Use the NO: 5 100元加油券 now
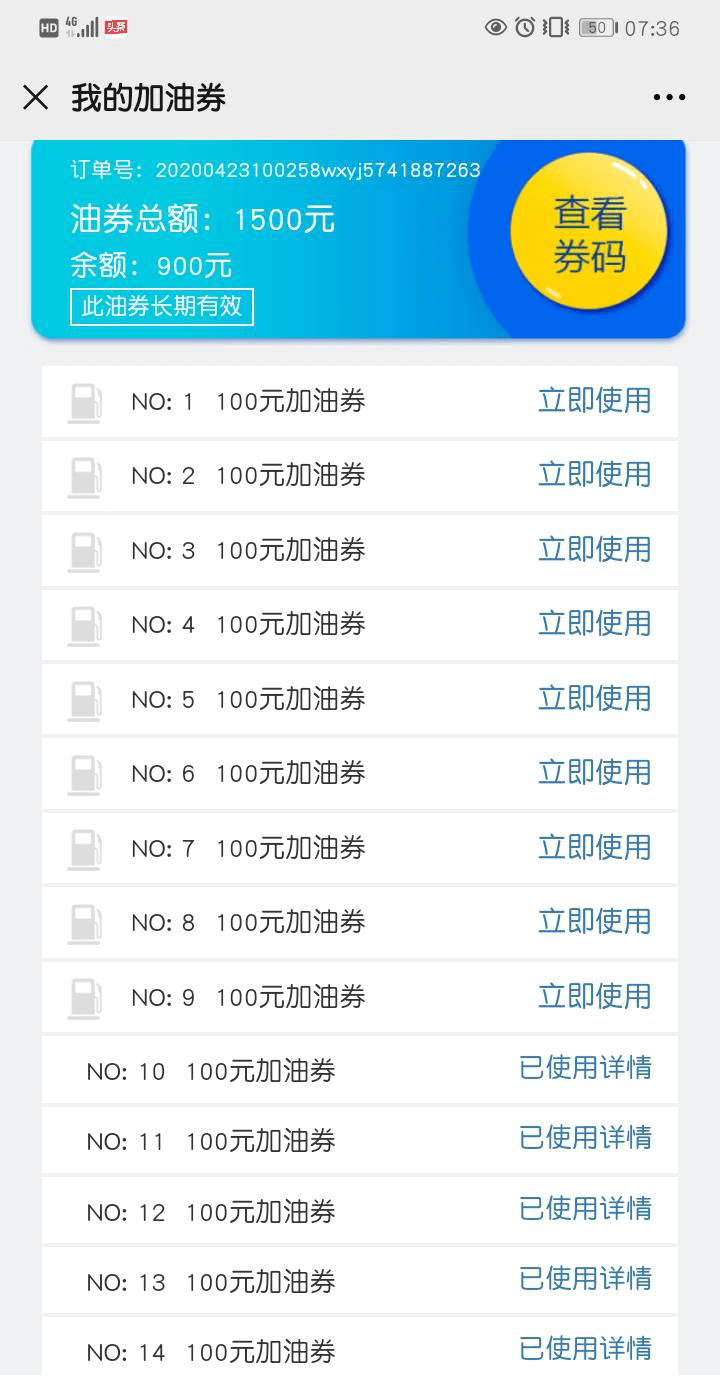 (594, 699)
